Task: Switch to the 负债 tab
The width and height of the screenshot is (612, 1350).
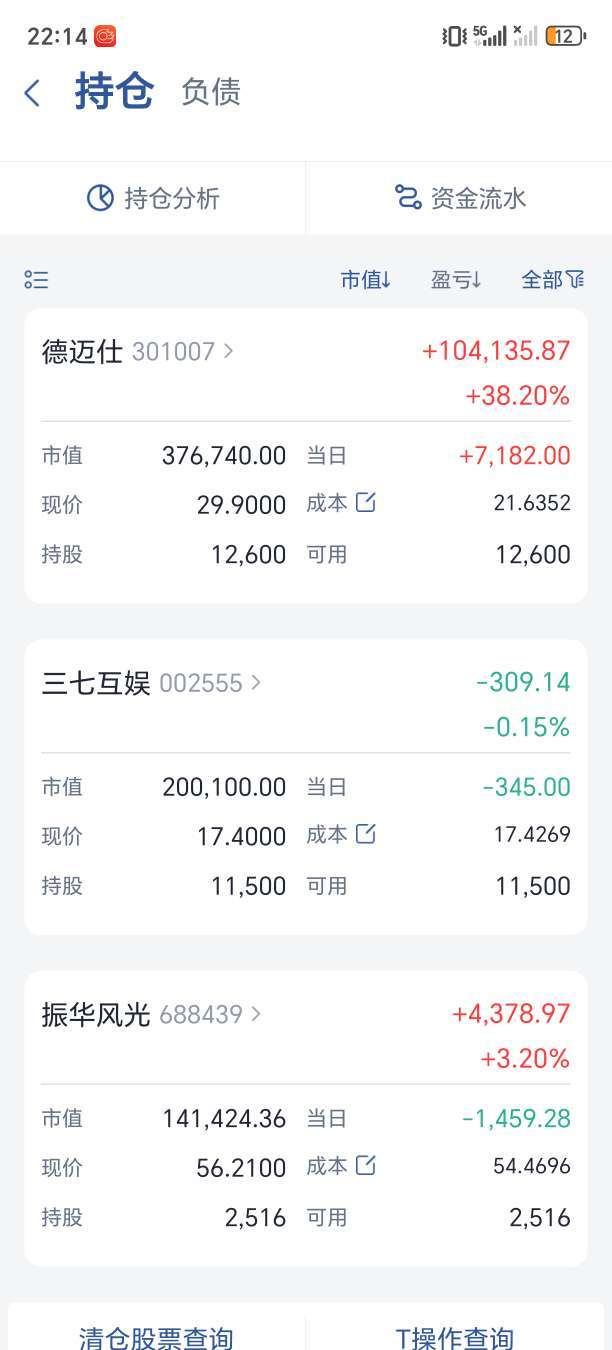Action: tap(211, 92)
